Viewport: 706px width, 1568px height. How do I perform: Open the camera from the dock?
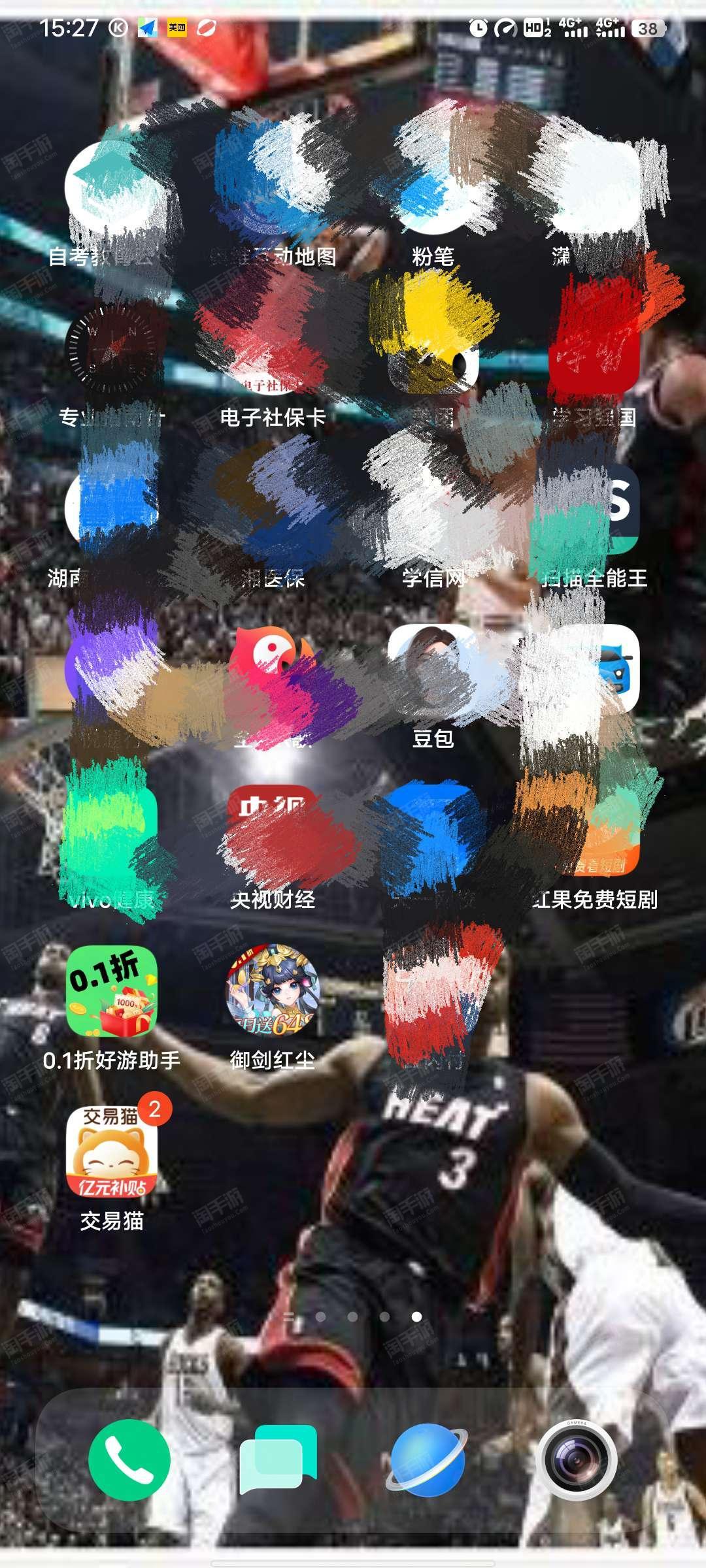[x=577, y=1460]
